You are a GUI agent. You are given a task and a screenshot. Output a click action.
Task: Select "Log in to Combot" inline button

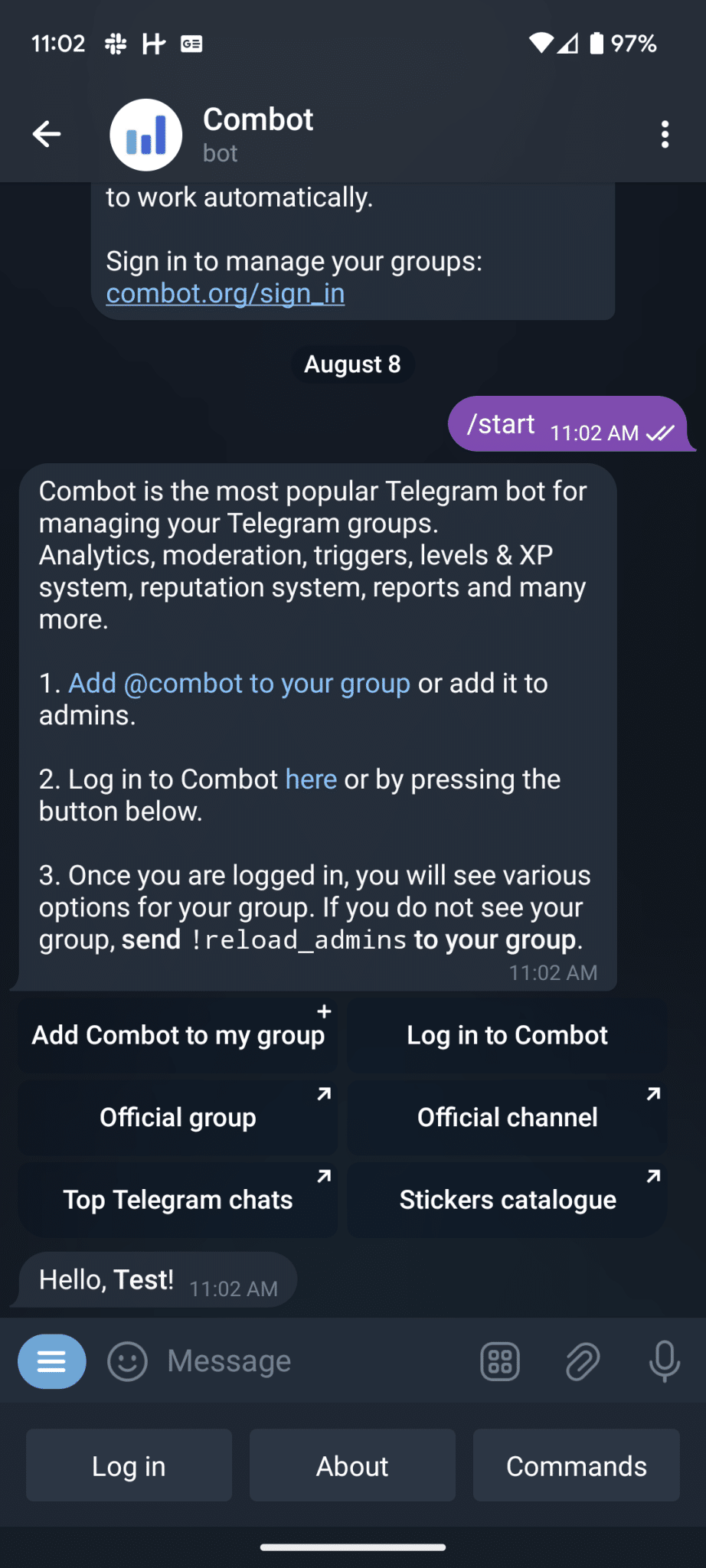pos(507,1035)
